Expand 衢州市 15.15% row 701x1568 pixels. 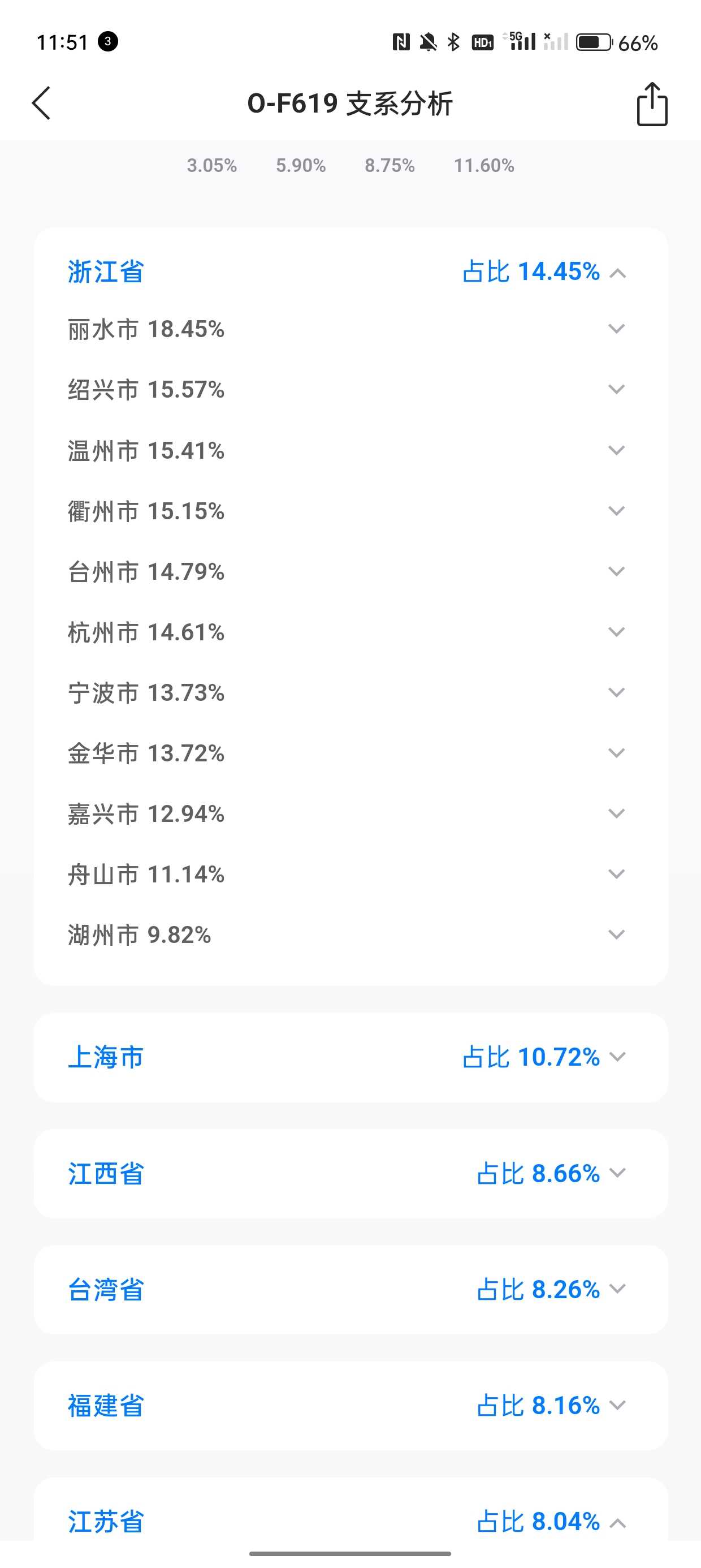(350, 511)
